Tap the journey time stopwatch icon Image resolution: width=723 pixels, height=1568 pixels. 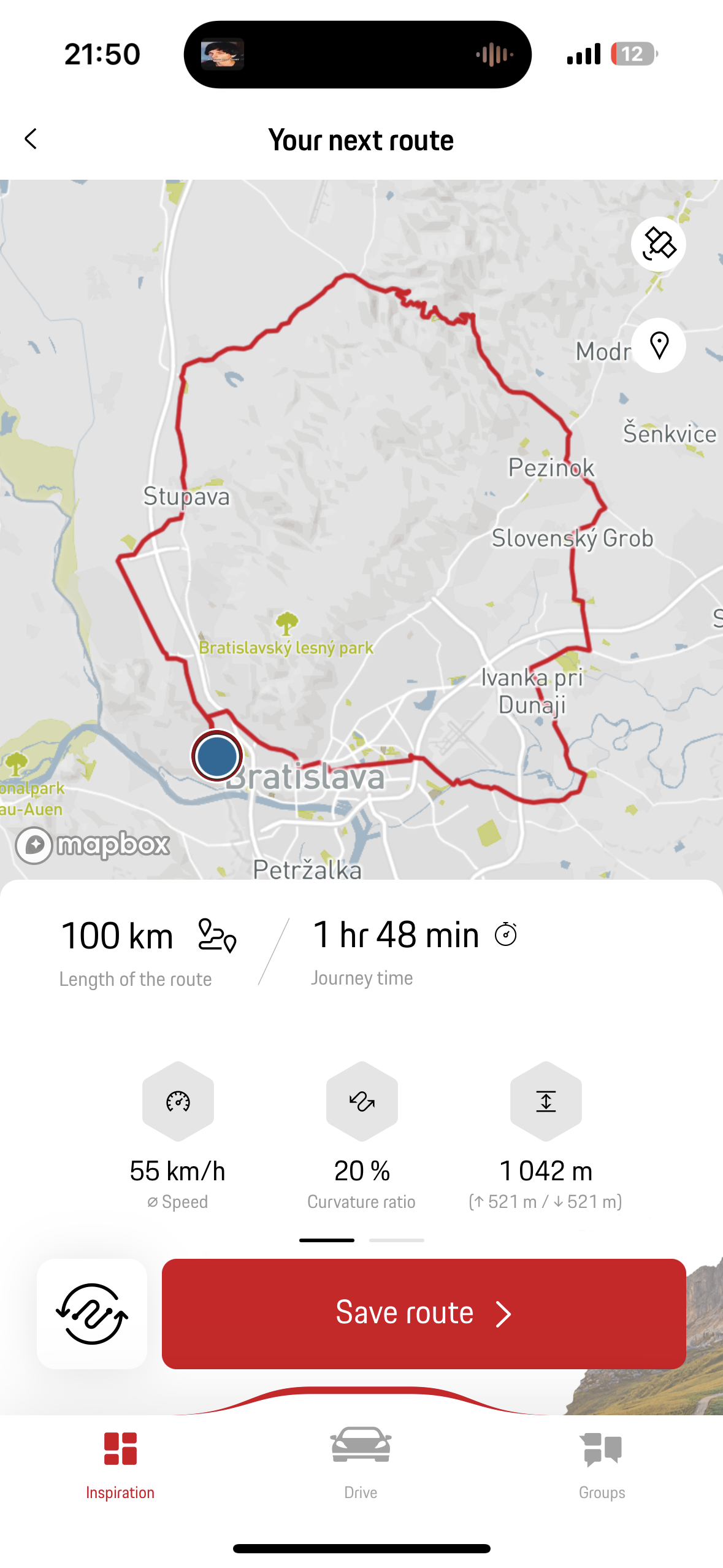(x=505, y=934)
